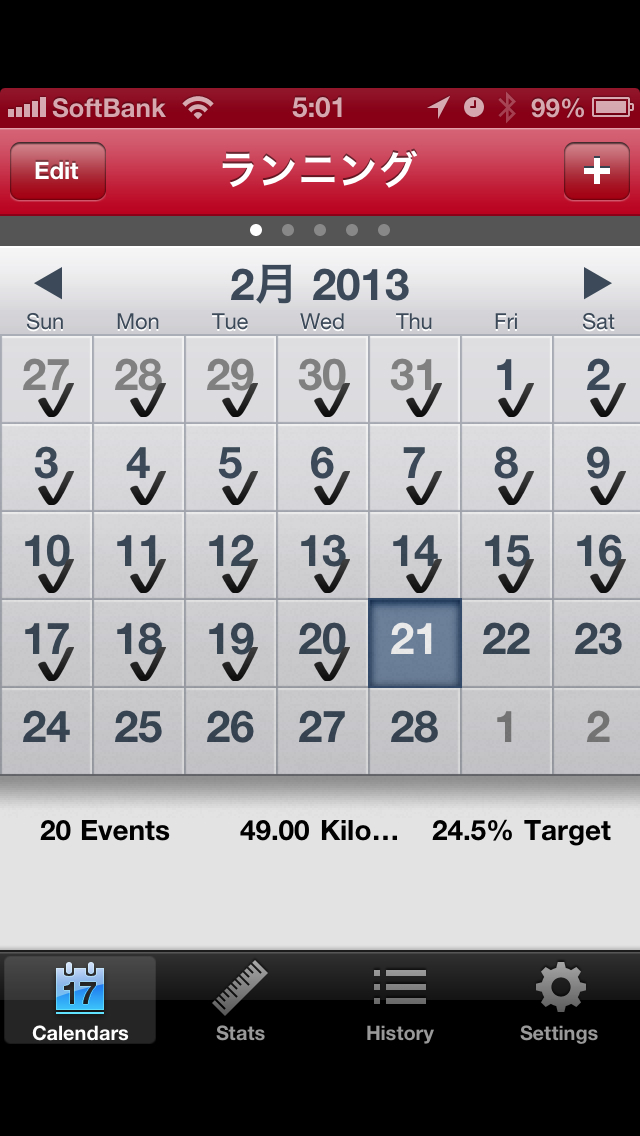Switch to the Stats tab
This screenshot has height=1136, width=640.
(x=240, y=1000)
